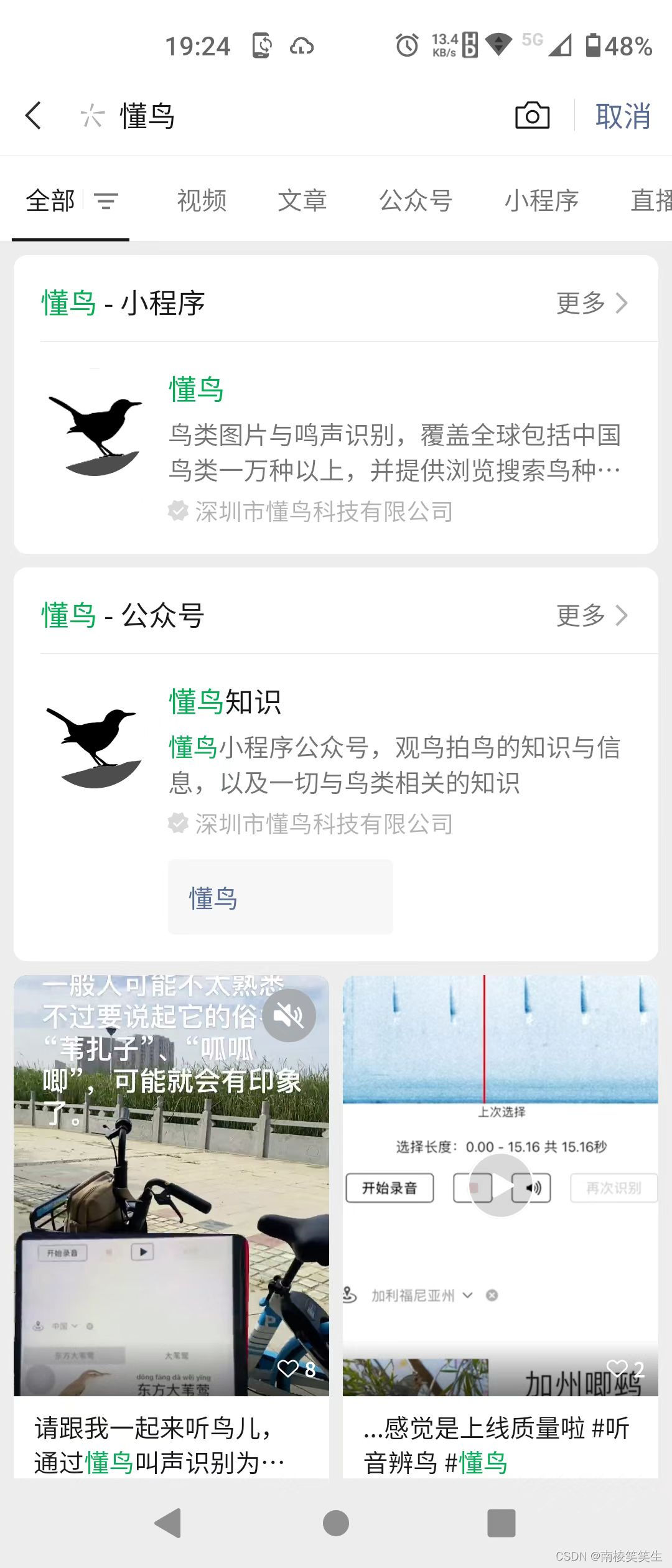This screenshot has height=1568, width=672.
Task: Switch to the 视频 tab
Action: [x=202, y=201]
